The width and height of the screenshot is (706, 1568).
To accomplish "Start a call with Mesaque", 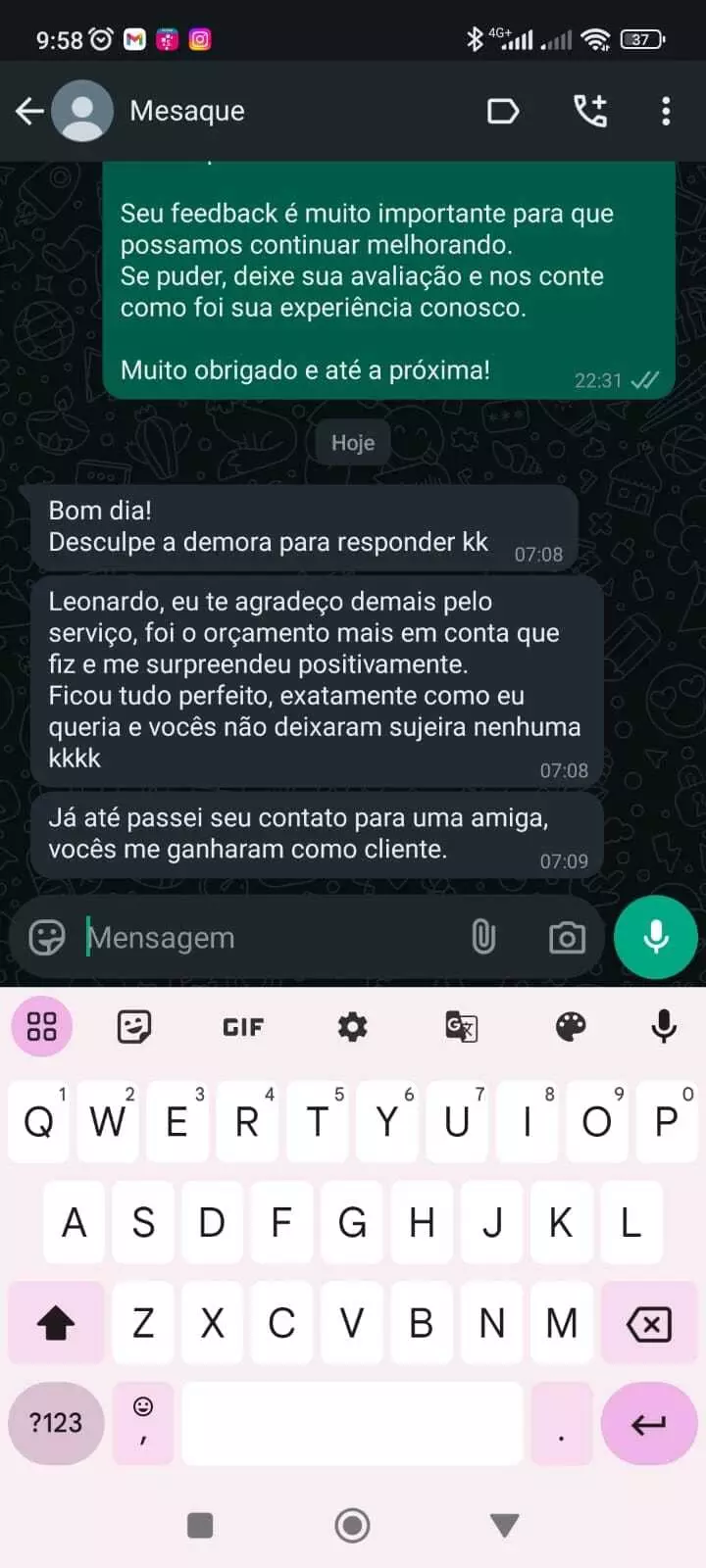I will tap(590, 111).
